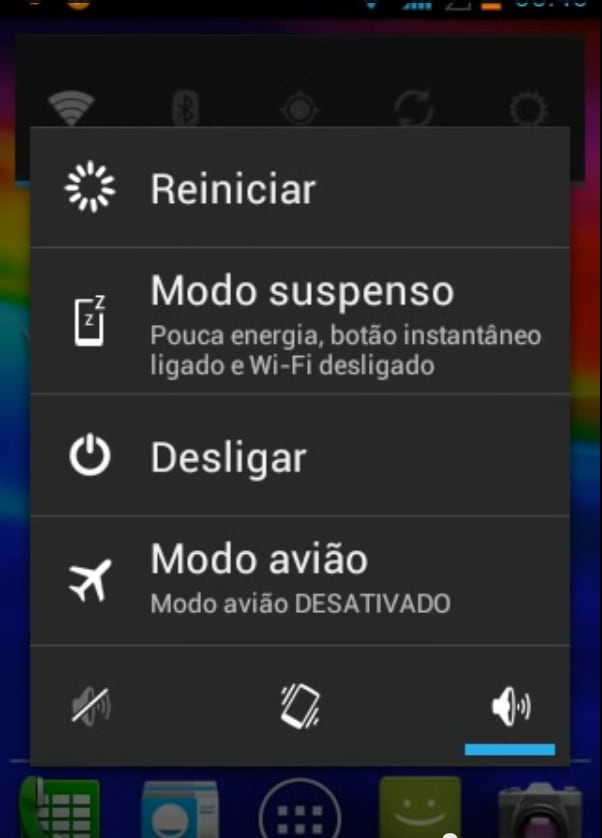The width and height of the screenshot is (602, 838).
Task: Switch to silent mode icon
Action: click(91, 708)
